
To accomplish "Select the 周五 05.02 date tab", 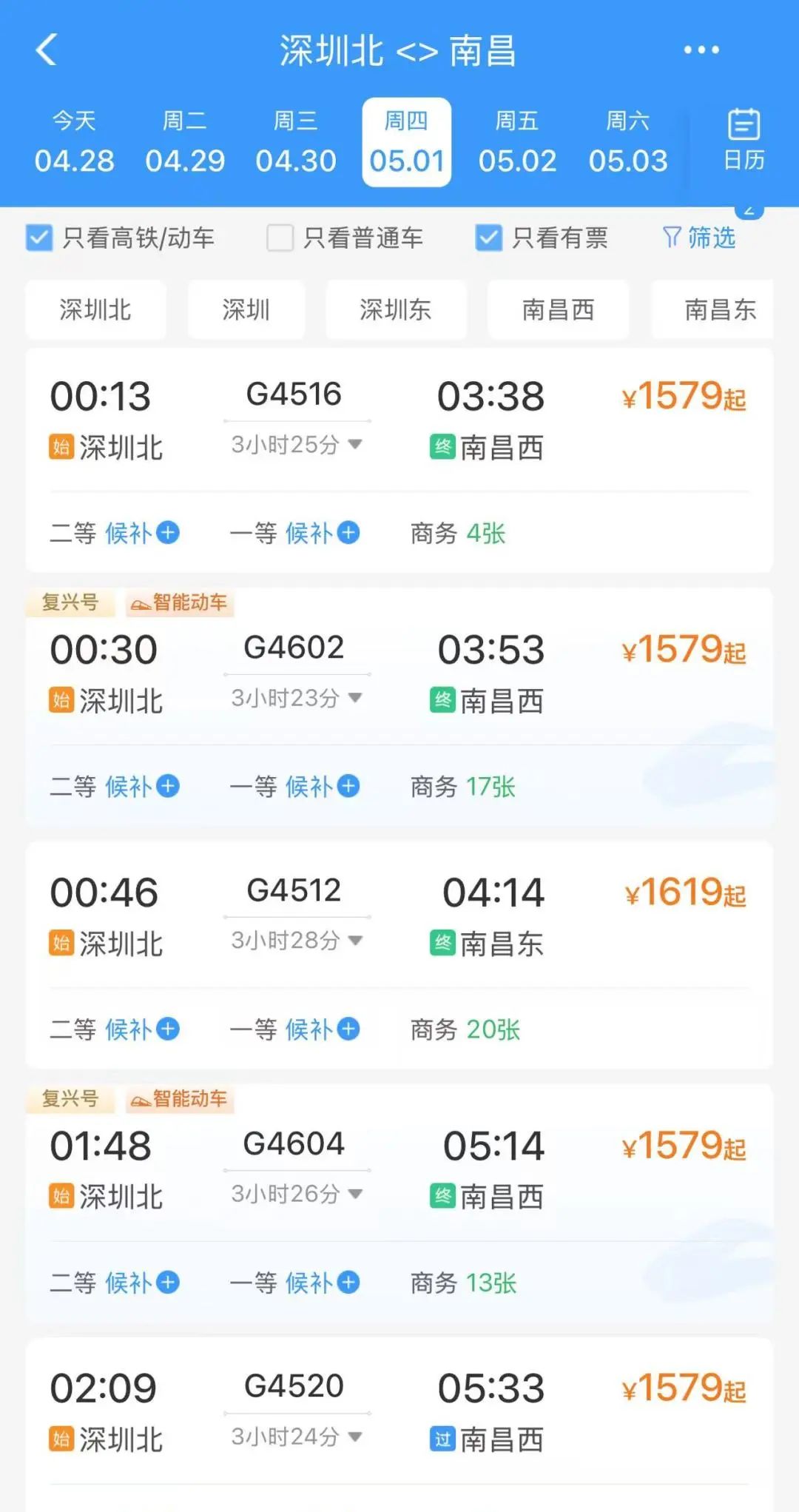I will tap(517, 142).
